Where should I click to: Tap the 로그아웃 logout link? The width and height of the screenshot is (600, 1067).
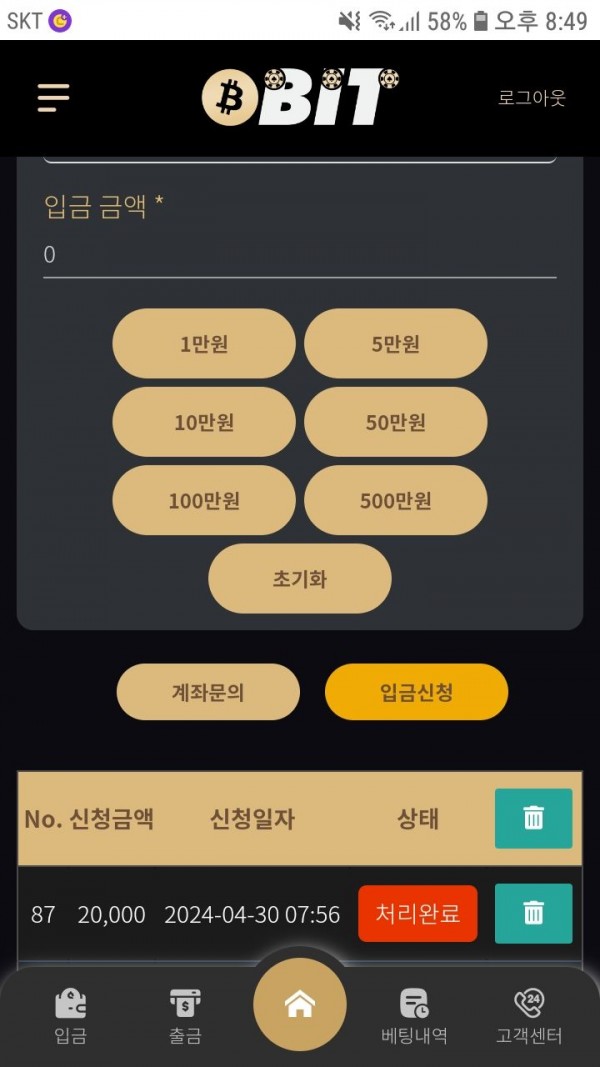coord(531,98)
